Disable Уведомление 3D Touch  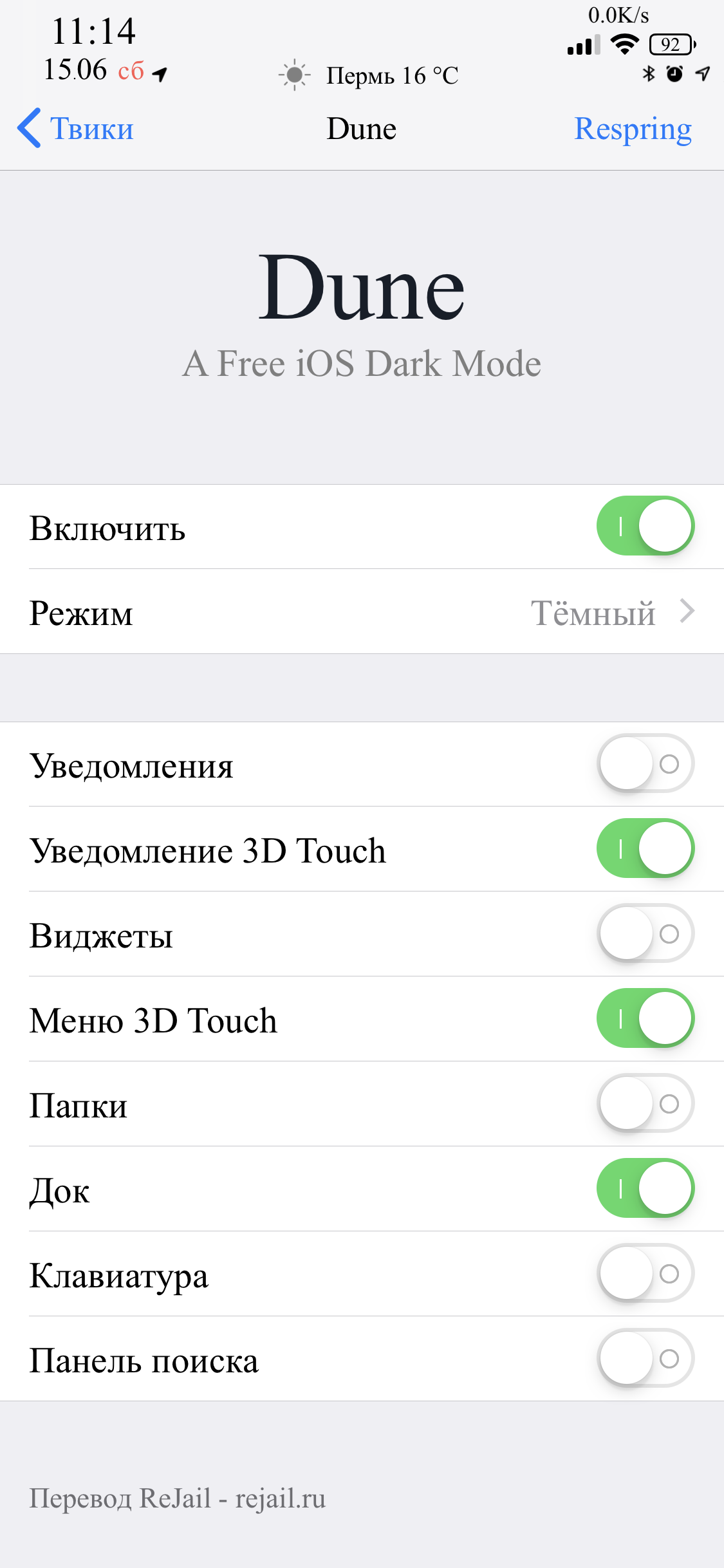[645, 849]
